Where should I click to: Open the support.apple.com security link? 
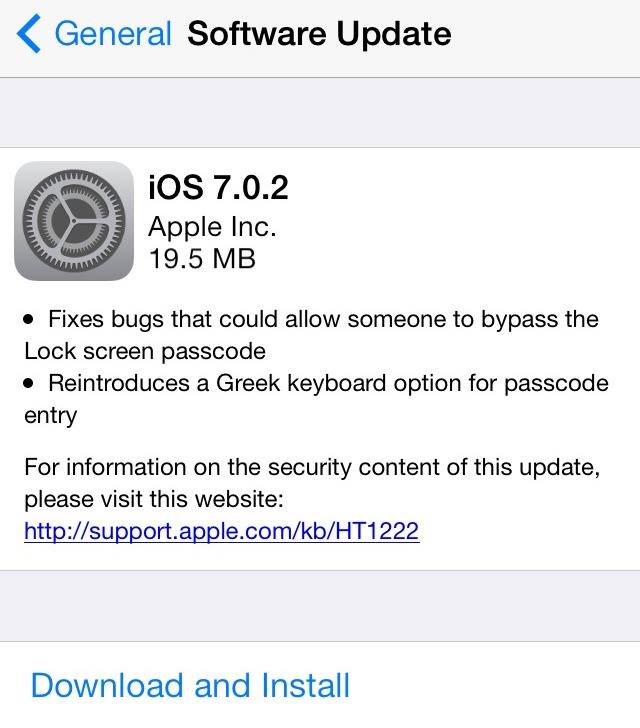(221, 532)
